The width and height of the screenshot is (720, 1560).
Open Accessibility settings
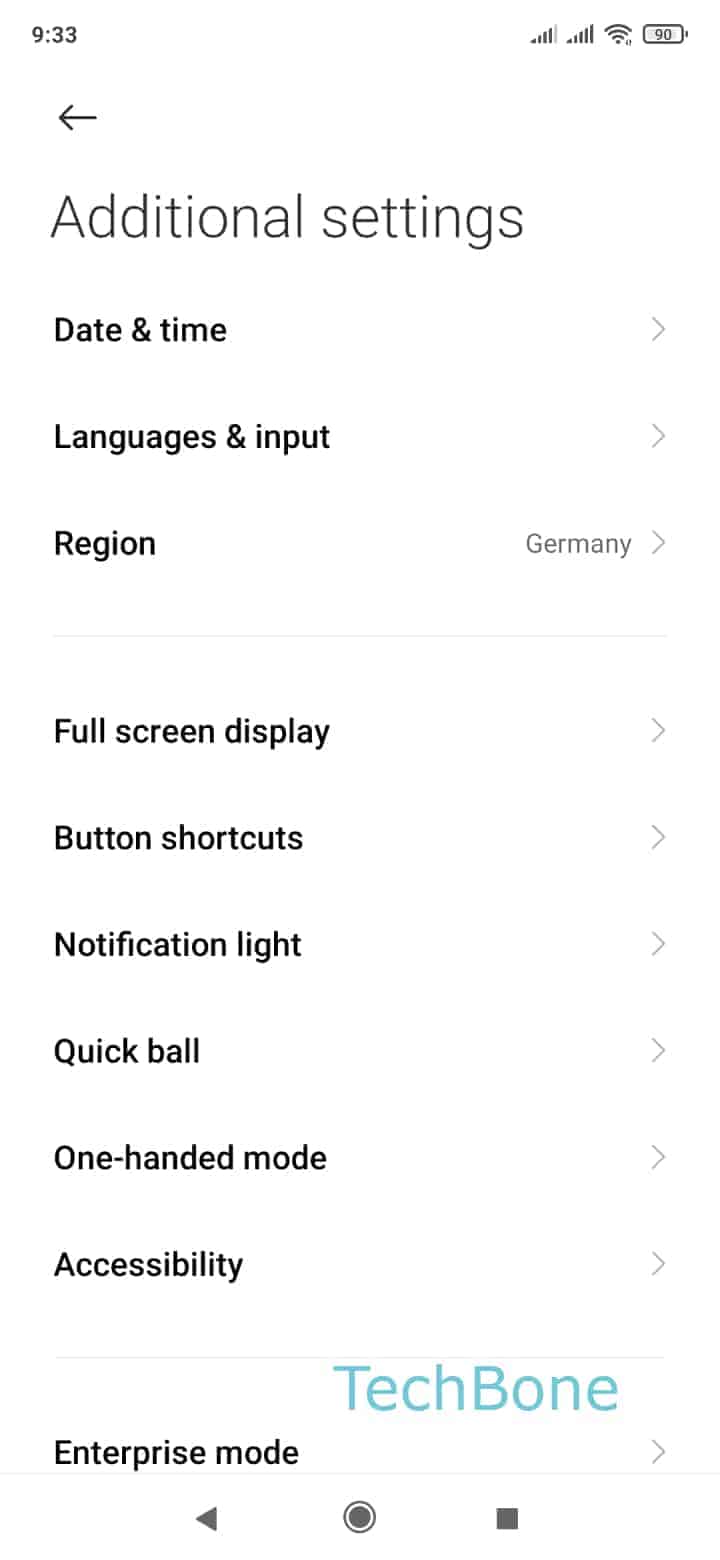tap(360, 1263)
